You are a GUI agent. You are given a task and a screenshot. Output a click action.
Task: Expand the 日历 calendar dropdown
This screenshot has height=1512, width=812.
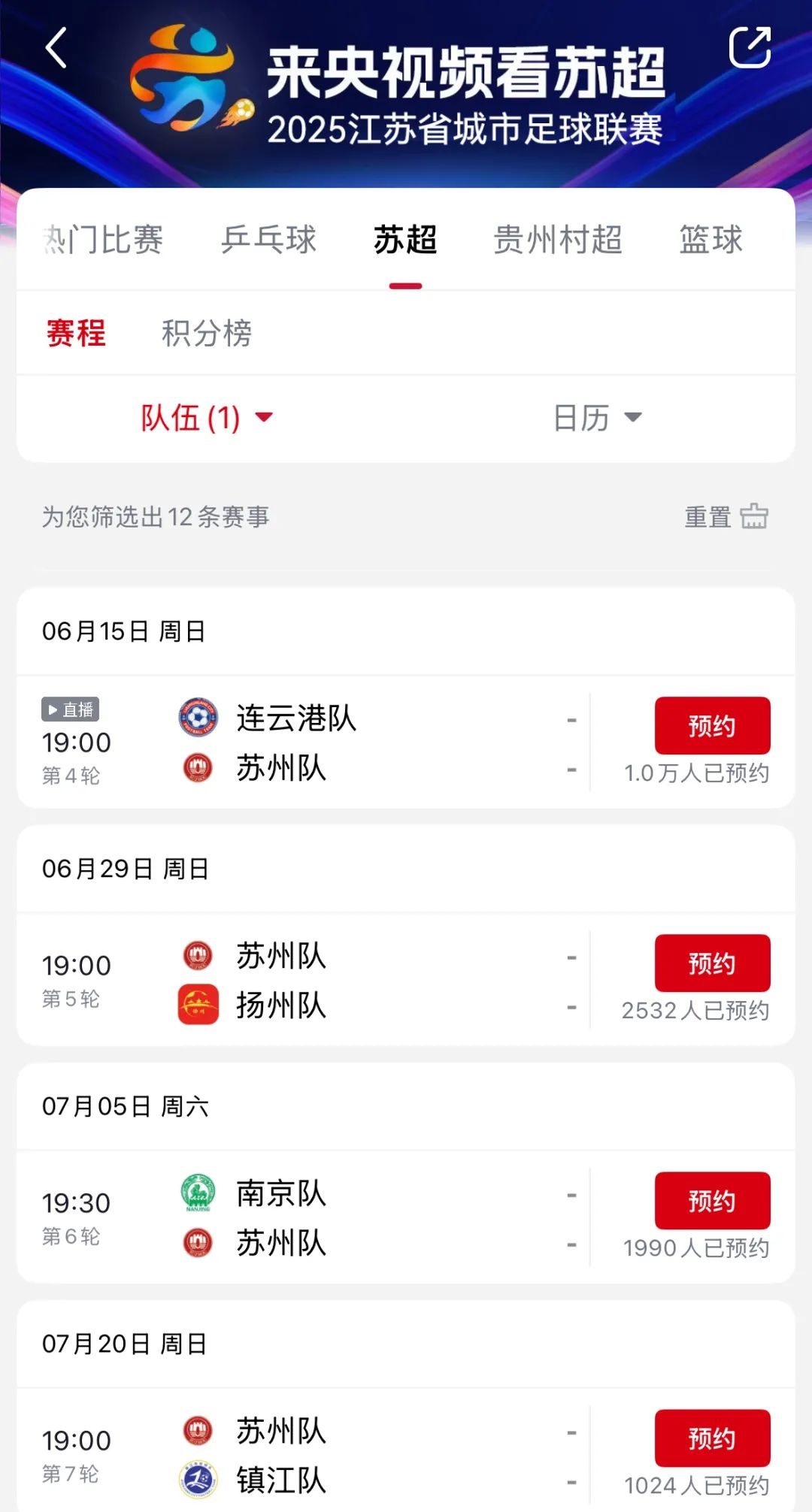(598, 418)
